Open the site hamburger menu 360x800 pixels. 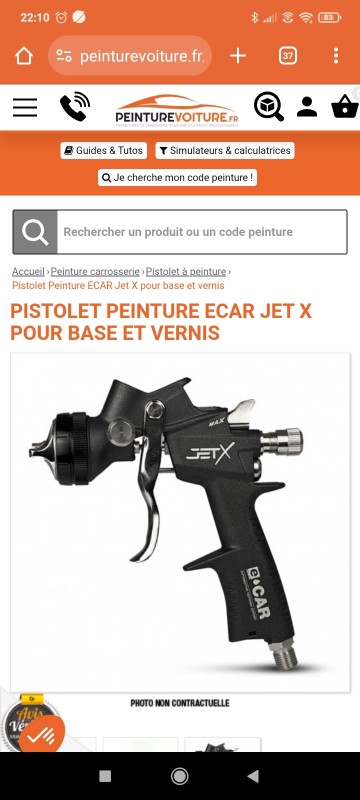pyautogui.click(x=25, y=108)
